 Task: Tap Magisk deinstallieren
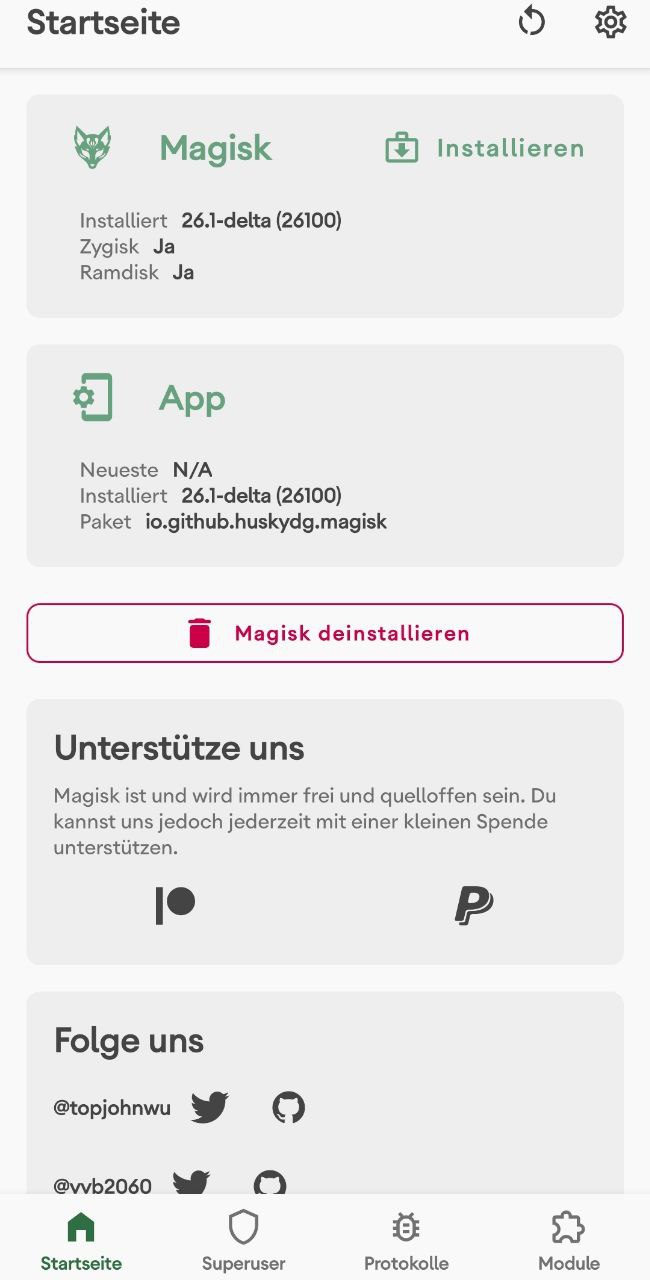(325, 633)
